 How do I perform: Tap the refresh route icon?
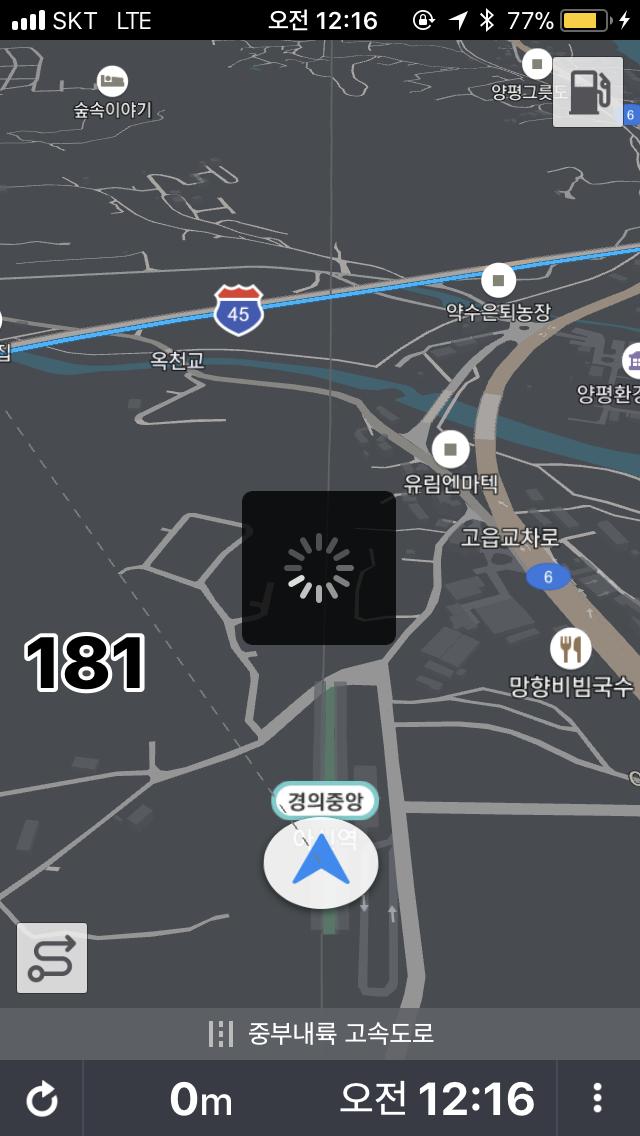[x=41, y=1099]
